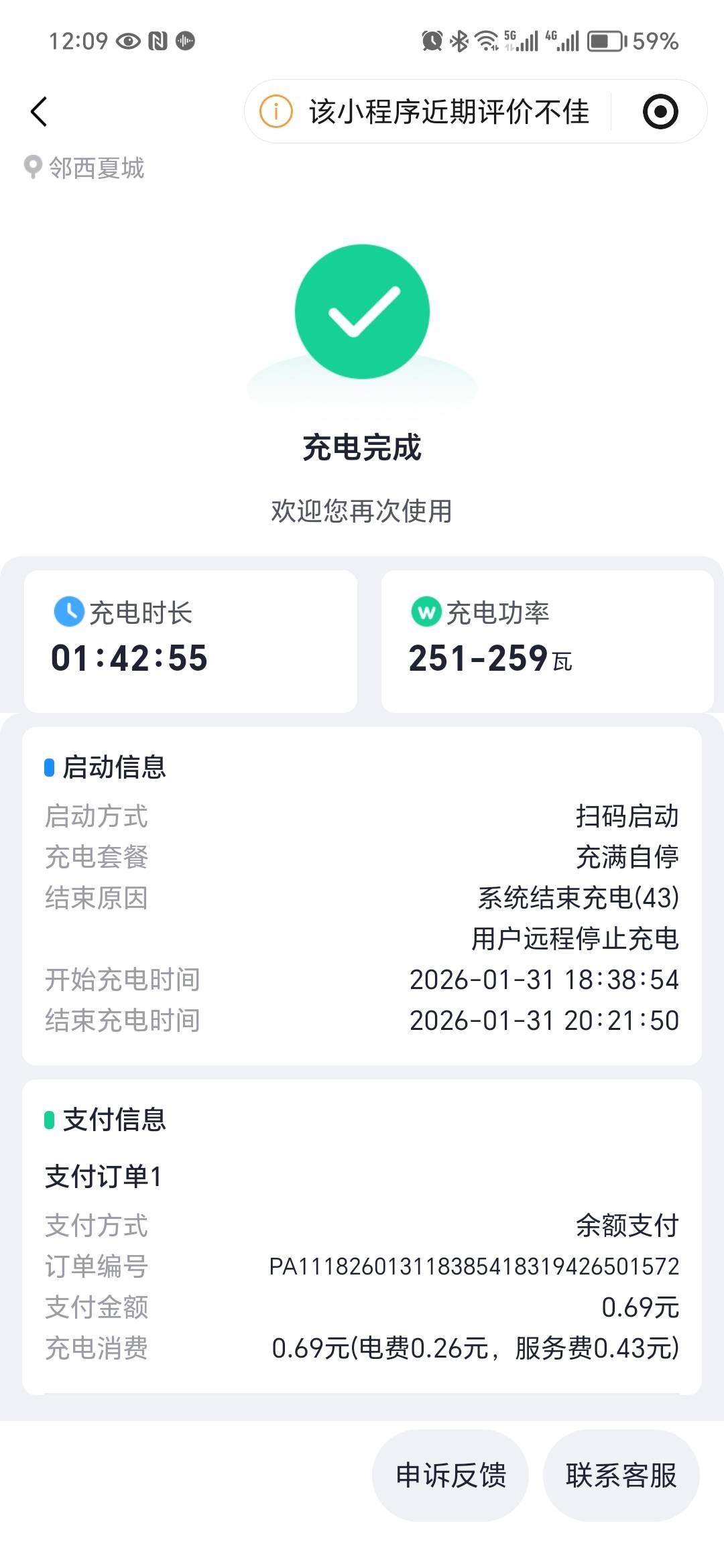Open 申诉反馈 to file a complaint
Viewport: 724px width, 1568px height.
point(450,1475)
